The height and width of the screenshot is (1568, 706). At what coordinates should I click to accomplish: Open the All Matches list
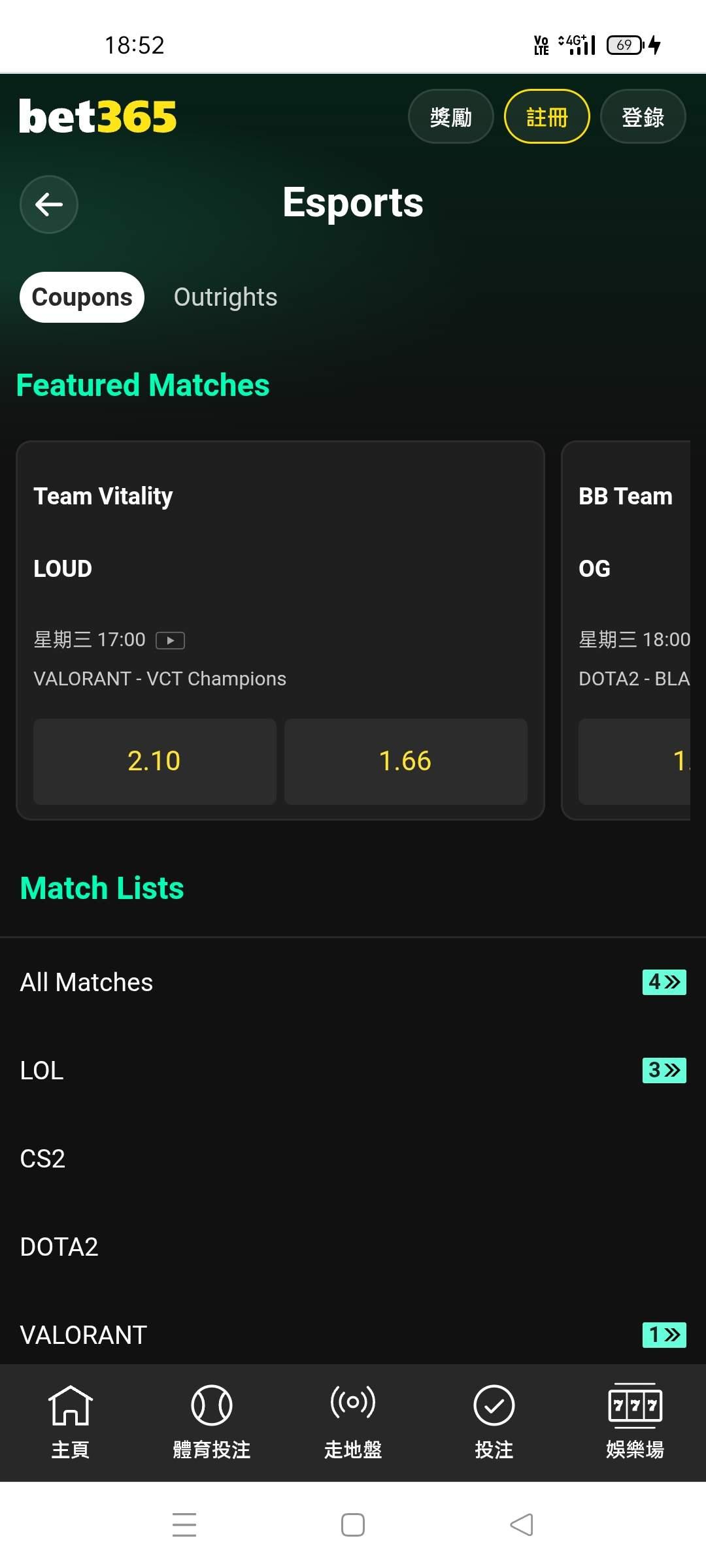[353, 982]
